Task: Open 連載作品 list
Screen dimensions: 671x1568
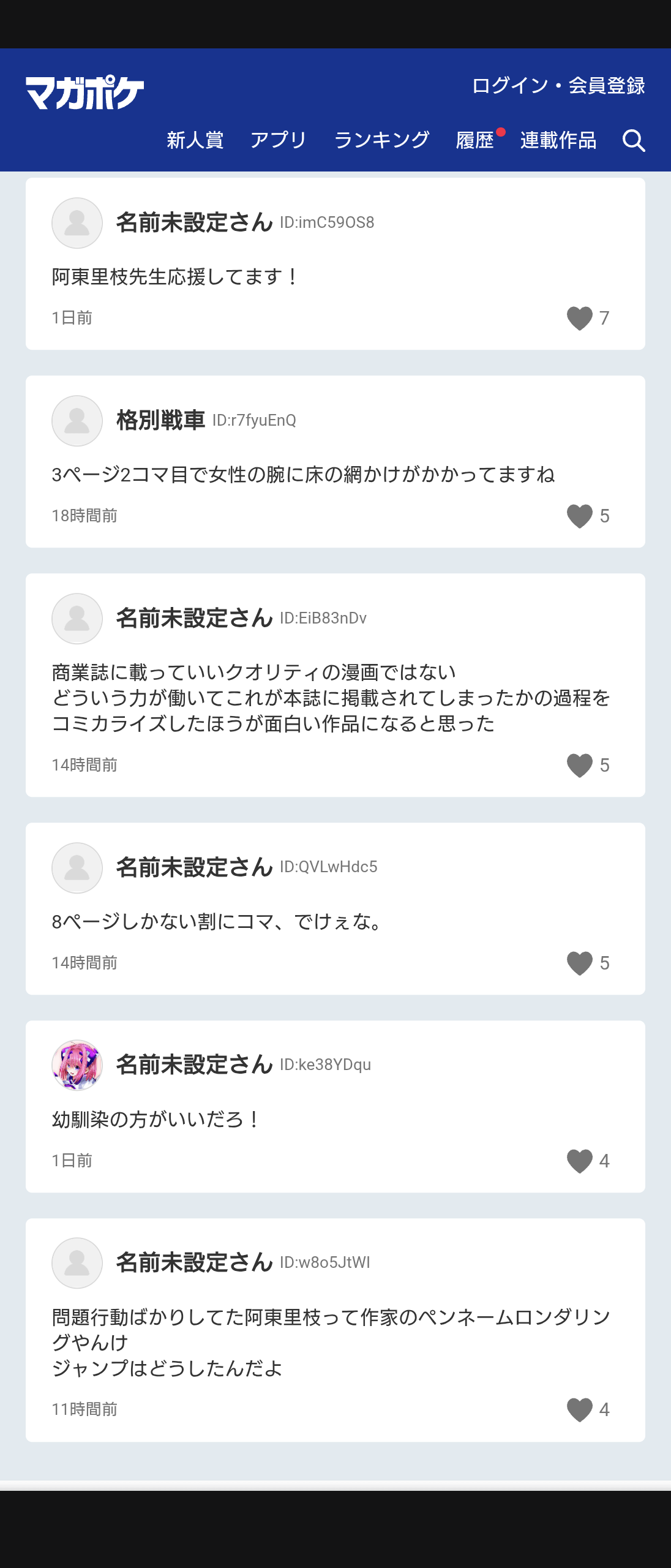Action: coord(558,140)
